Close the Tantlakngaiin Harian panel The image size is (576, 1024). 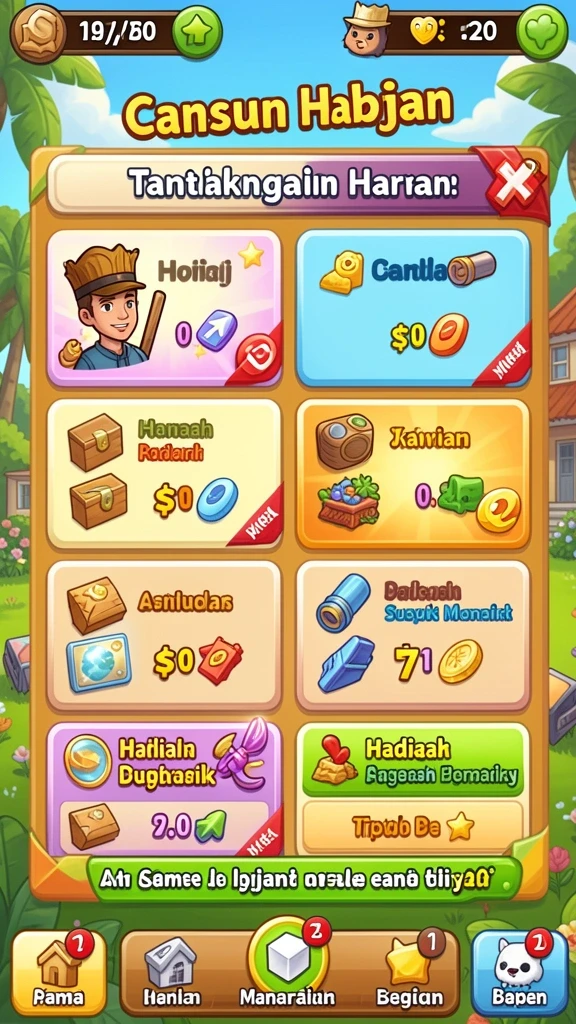[x=515, y=185]
